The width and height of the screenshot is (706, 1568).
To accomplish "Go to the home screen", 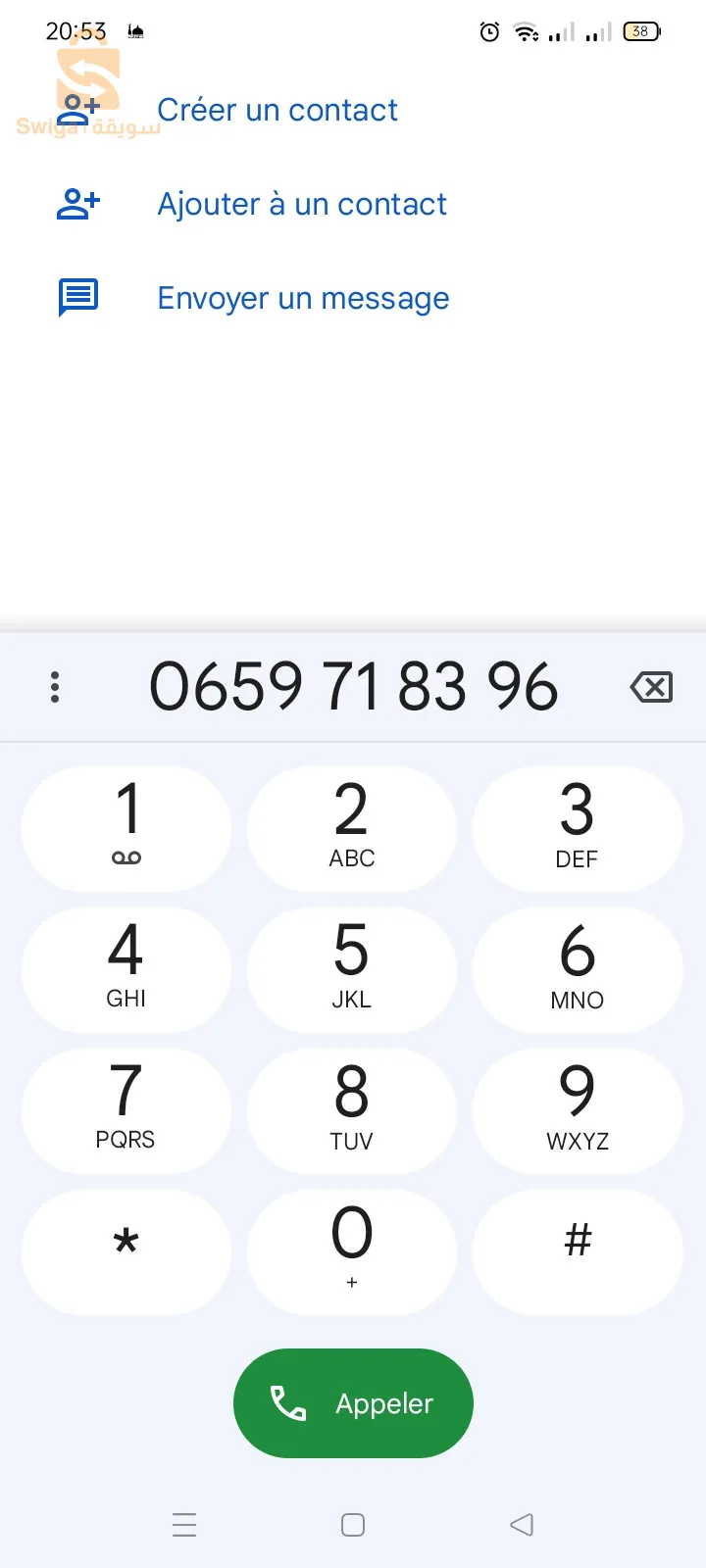I will 353,1525.
